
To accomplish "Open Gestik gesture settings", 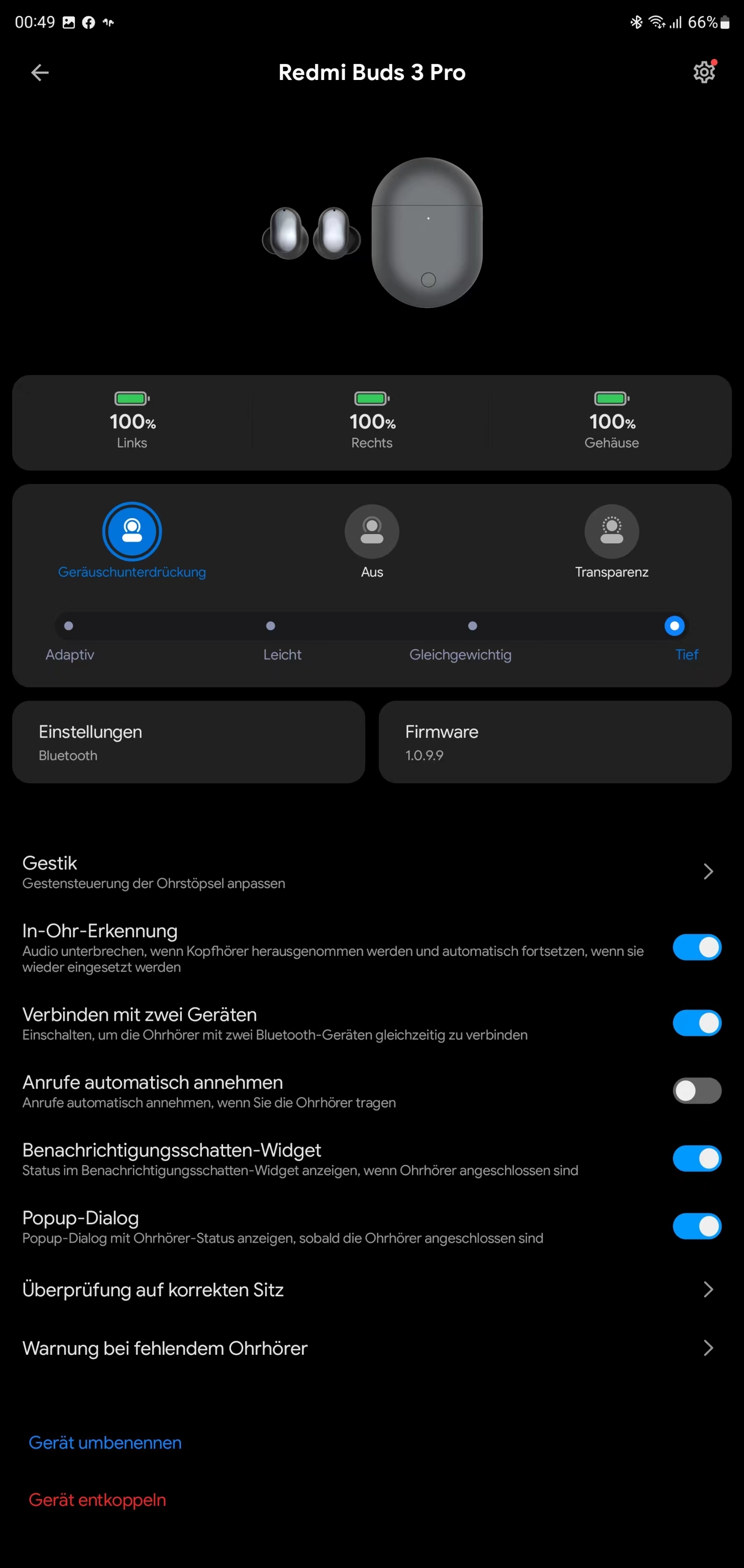I will [372, 872].
